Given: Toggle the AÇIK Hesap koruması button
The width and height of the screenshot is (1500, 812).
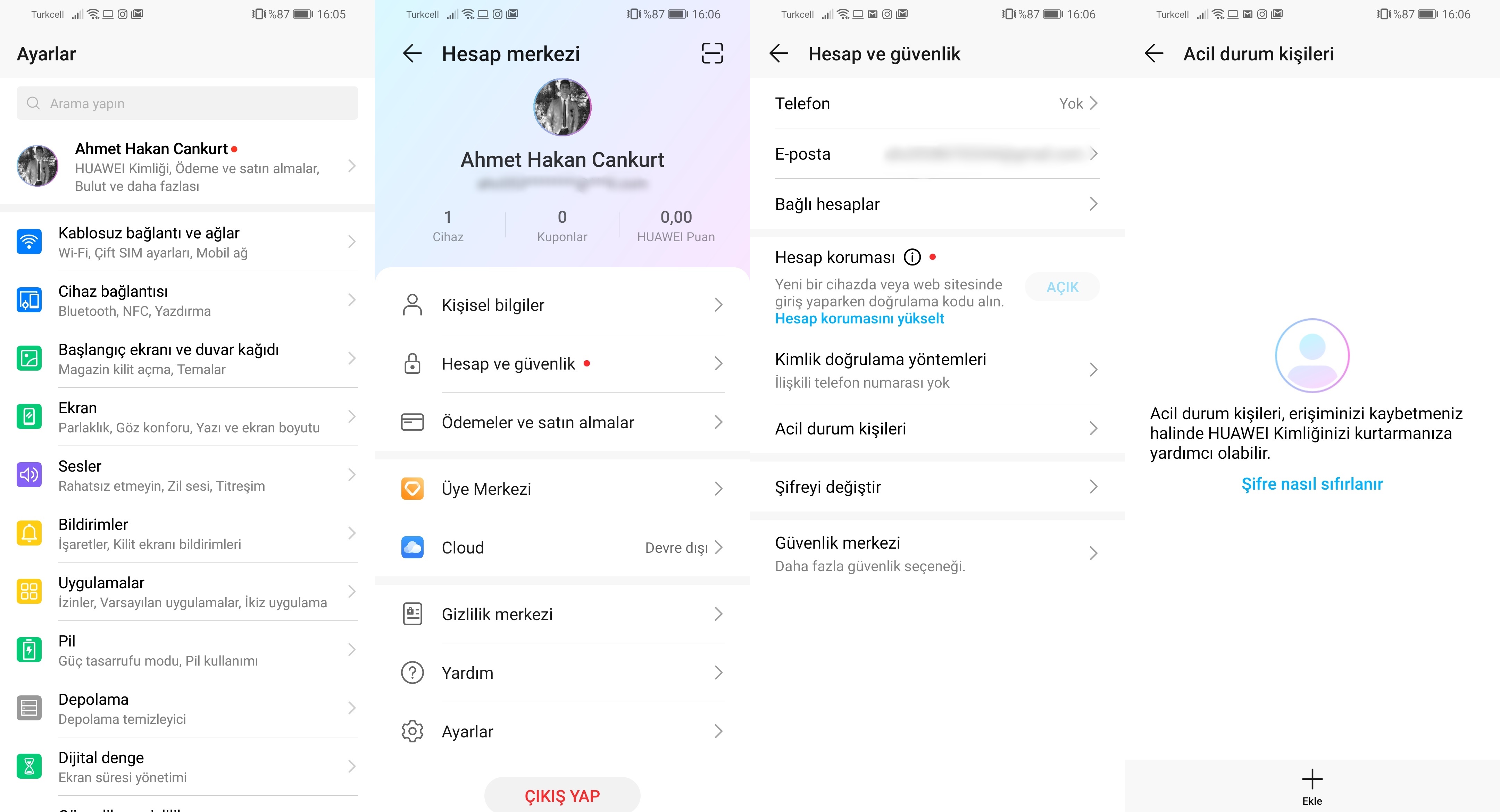Looking at the screenshot, I should 1062,287.
